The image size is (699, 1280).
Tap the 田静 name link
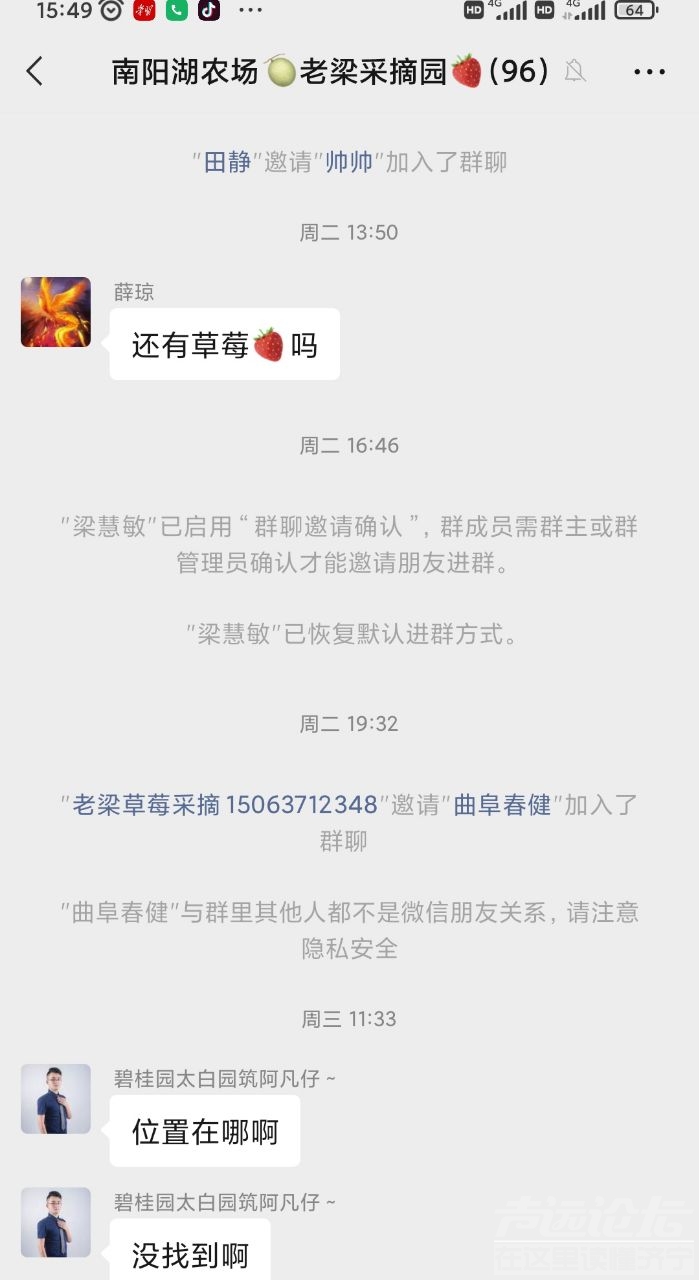click(227, 162)
